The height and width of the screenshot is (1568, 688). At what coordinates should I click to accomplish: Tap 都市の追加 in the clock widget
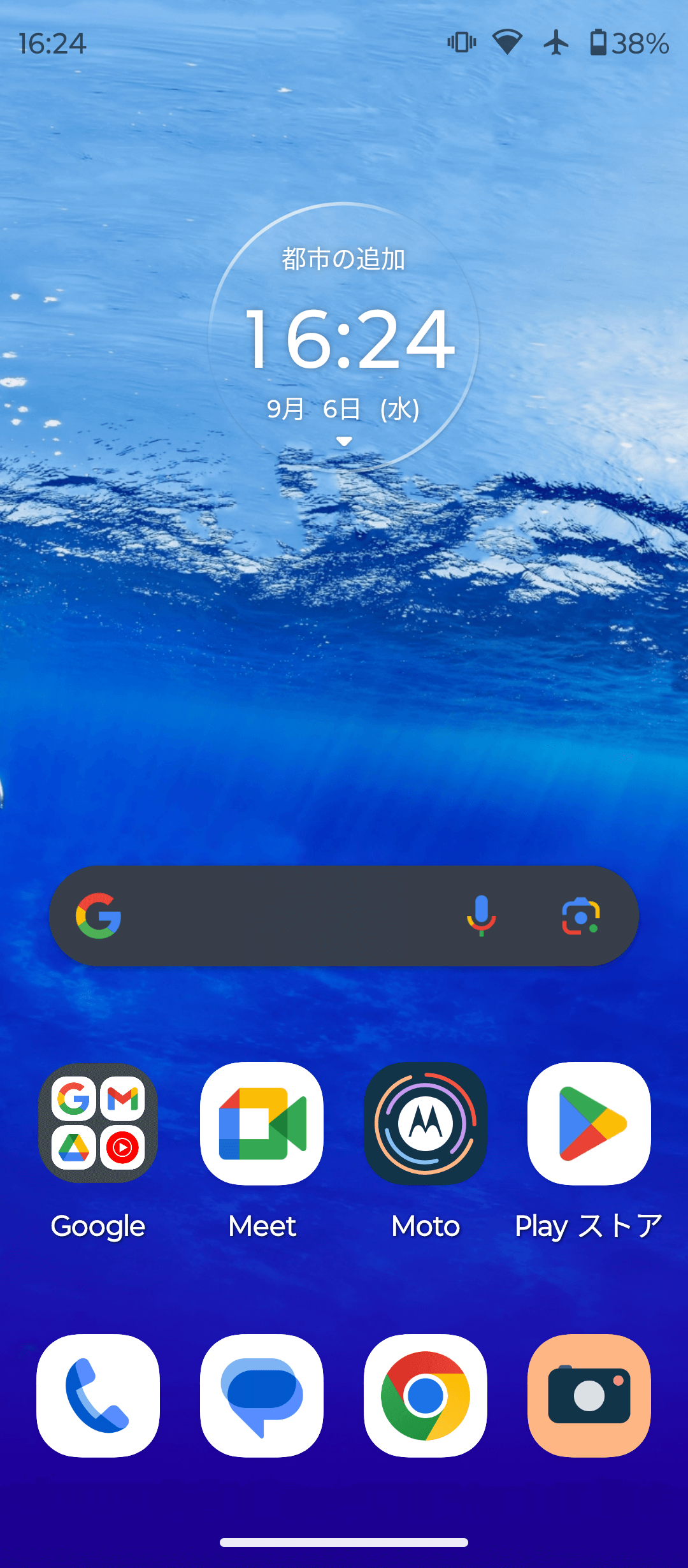pos(343,259)
